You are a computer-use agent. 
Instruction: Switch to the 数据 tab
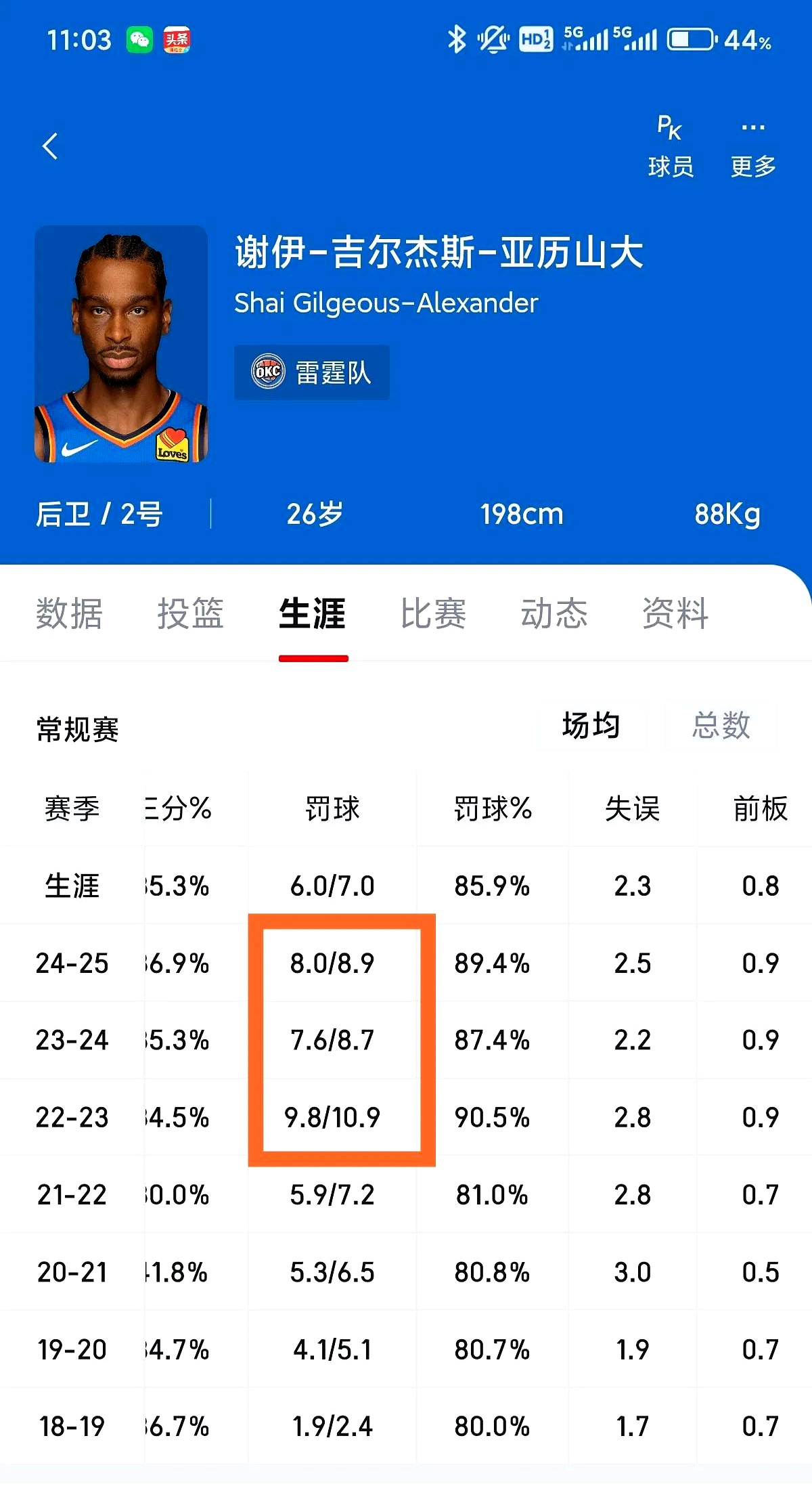click(x=69, y=613)
